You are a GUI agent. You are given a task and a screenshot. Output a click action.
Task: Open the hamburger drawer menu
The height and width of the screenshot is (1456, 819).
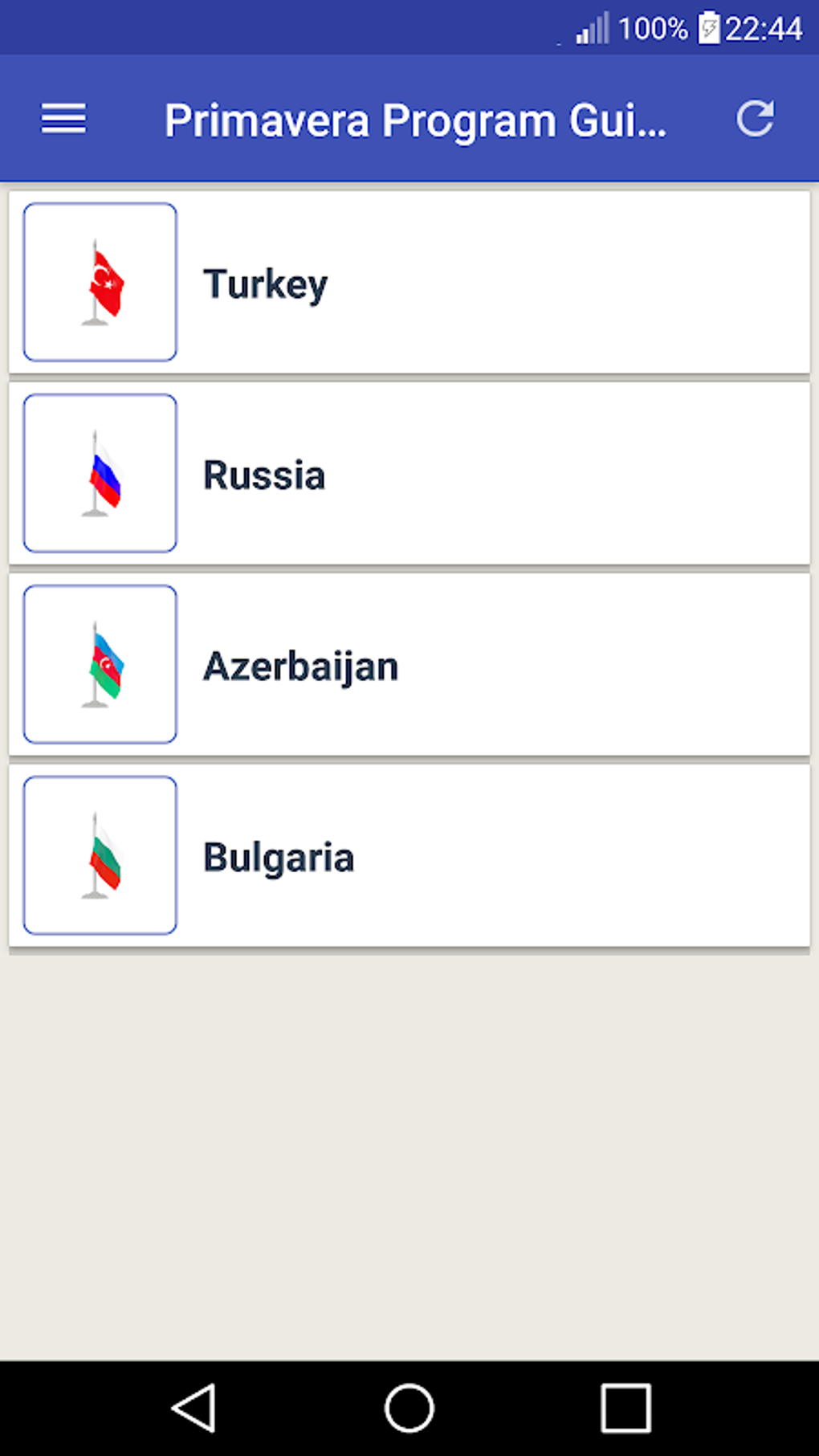(63, 120)
